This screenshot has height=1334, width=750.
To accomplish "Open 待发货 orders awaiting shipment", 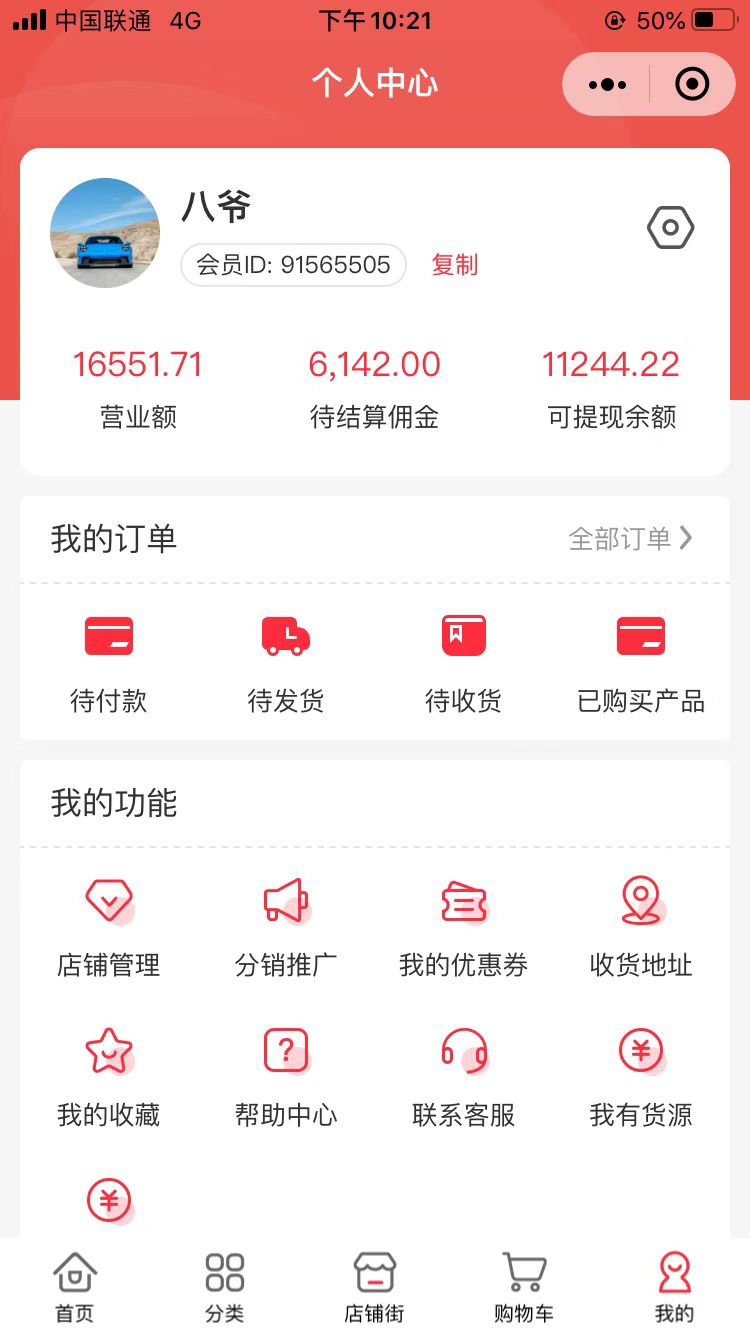I will [x=286, y=662].
